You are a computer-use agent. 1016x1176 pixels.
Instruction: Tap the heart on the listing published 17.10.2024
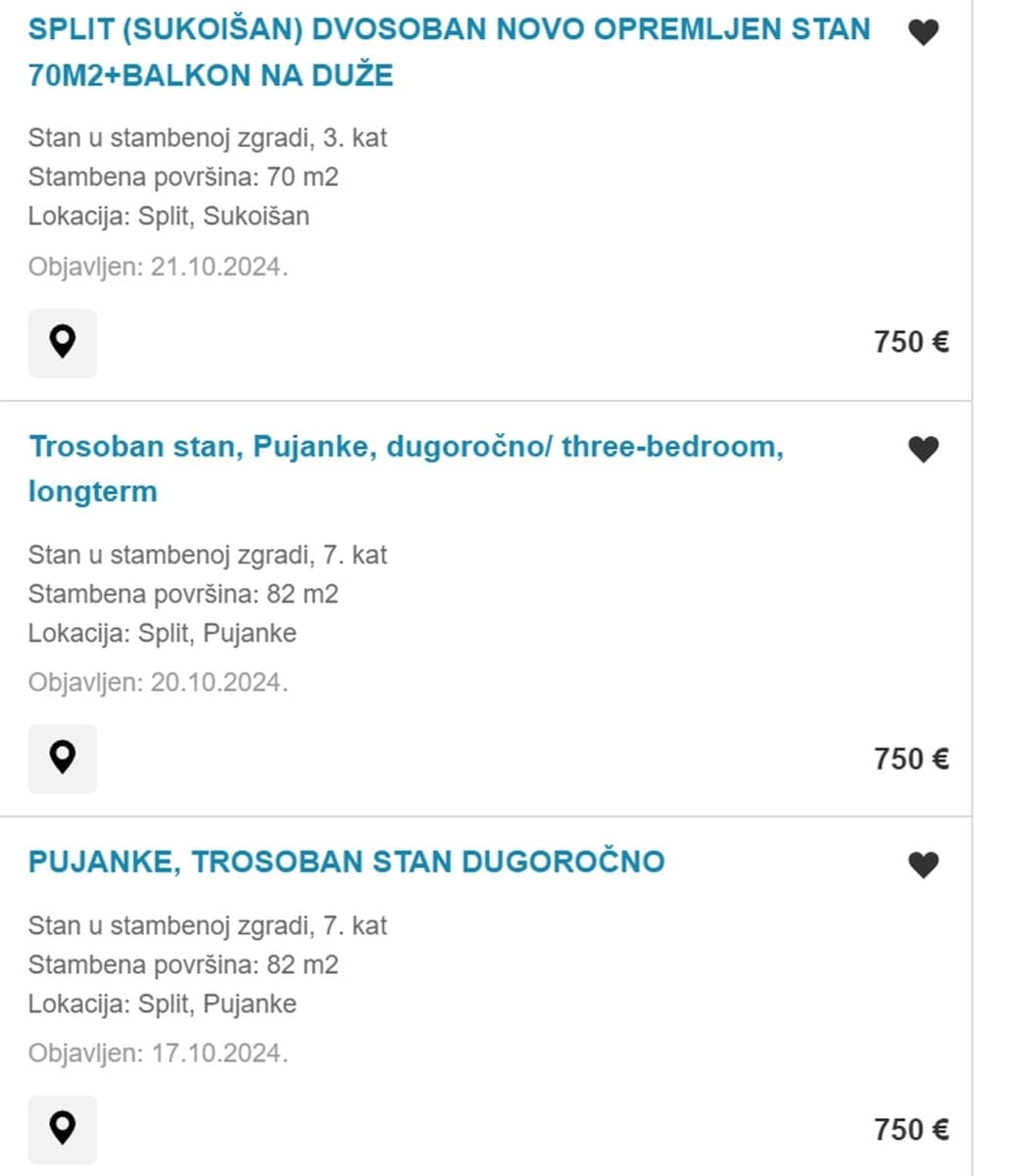pyautogui.click(x=923, y=865)
